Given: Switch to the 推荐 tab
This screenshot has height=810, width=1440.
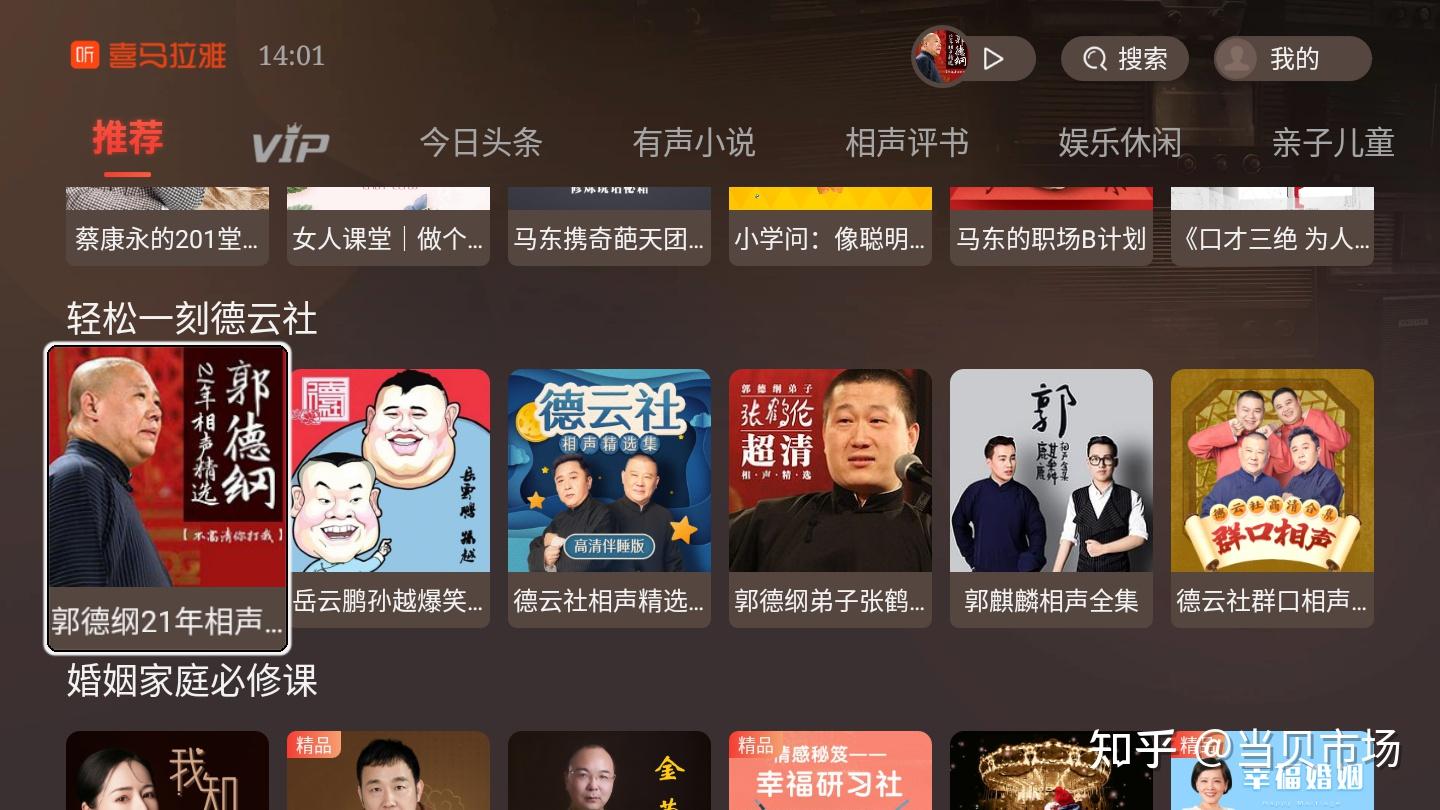Looking at the screenshot, I should 127,139.
